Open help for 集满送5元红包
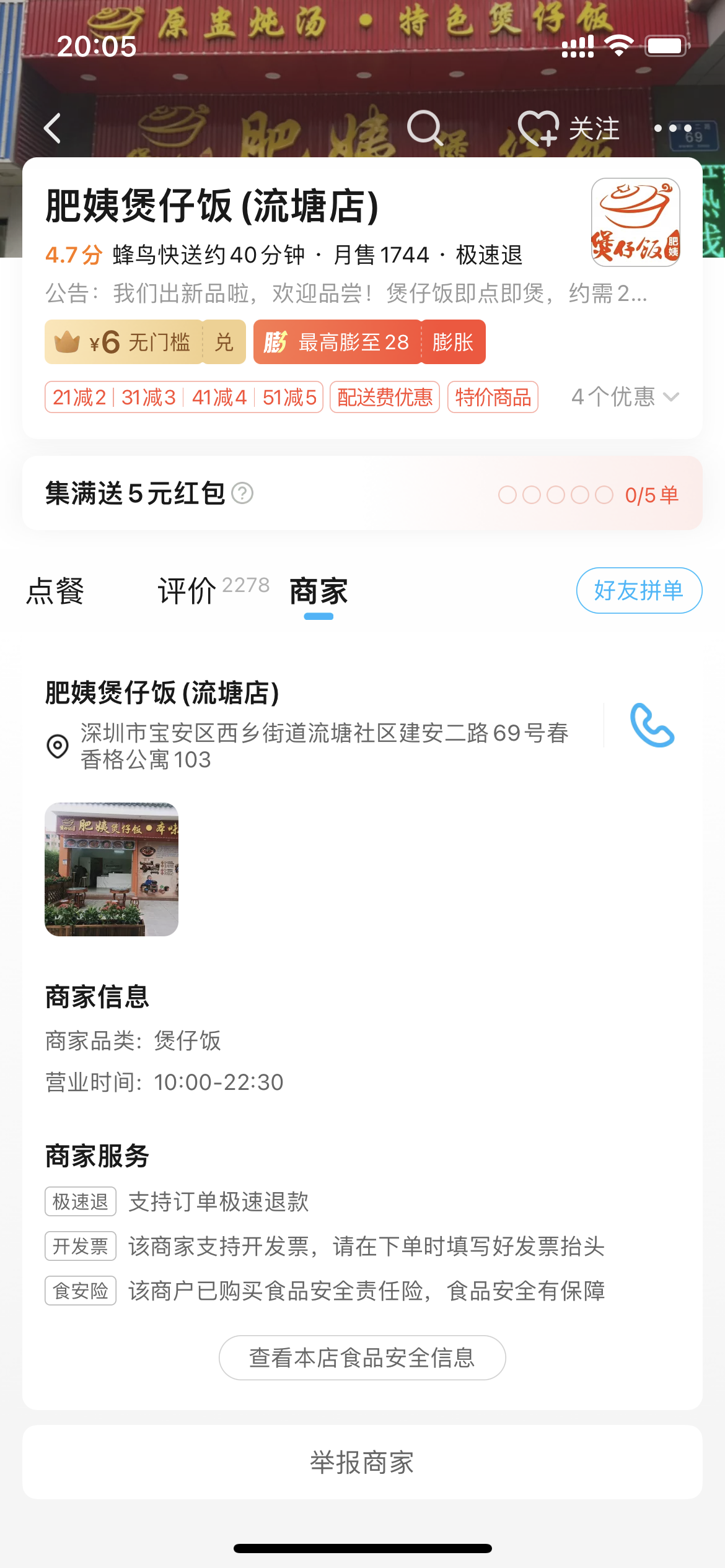The image size is (725, 1568). (x=242, y=494)
